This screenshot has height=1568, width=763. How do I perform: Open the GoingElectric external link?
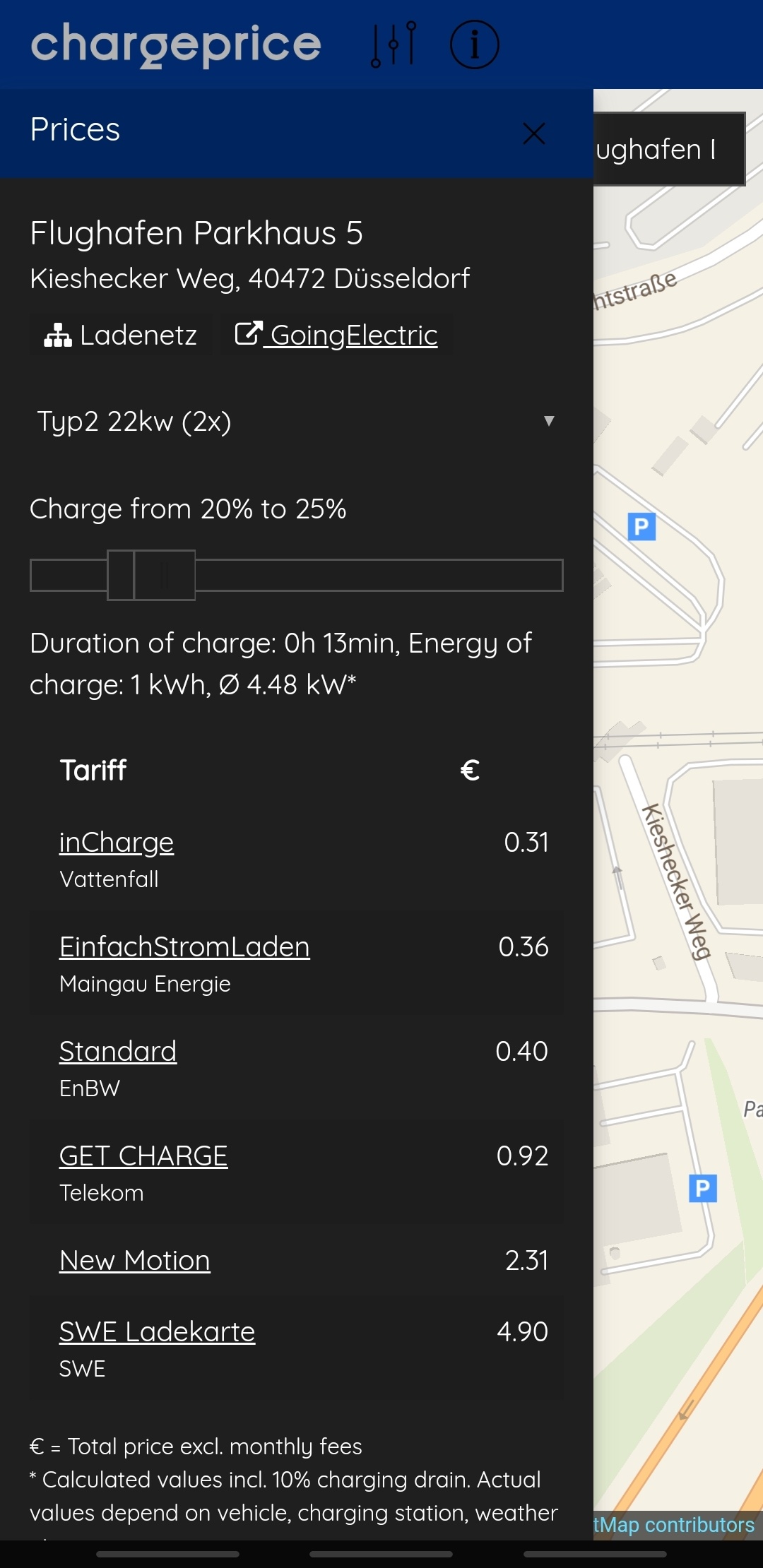click(x=336, y=335)
